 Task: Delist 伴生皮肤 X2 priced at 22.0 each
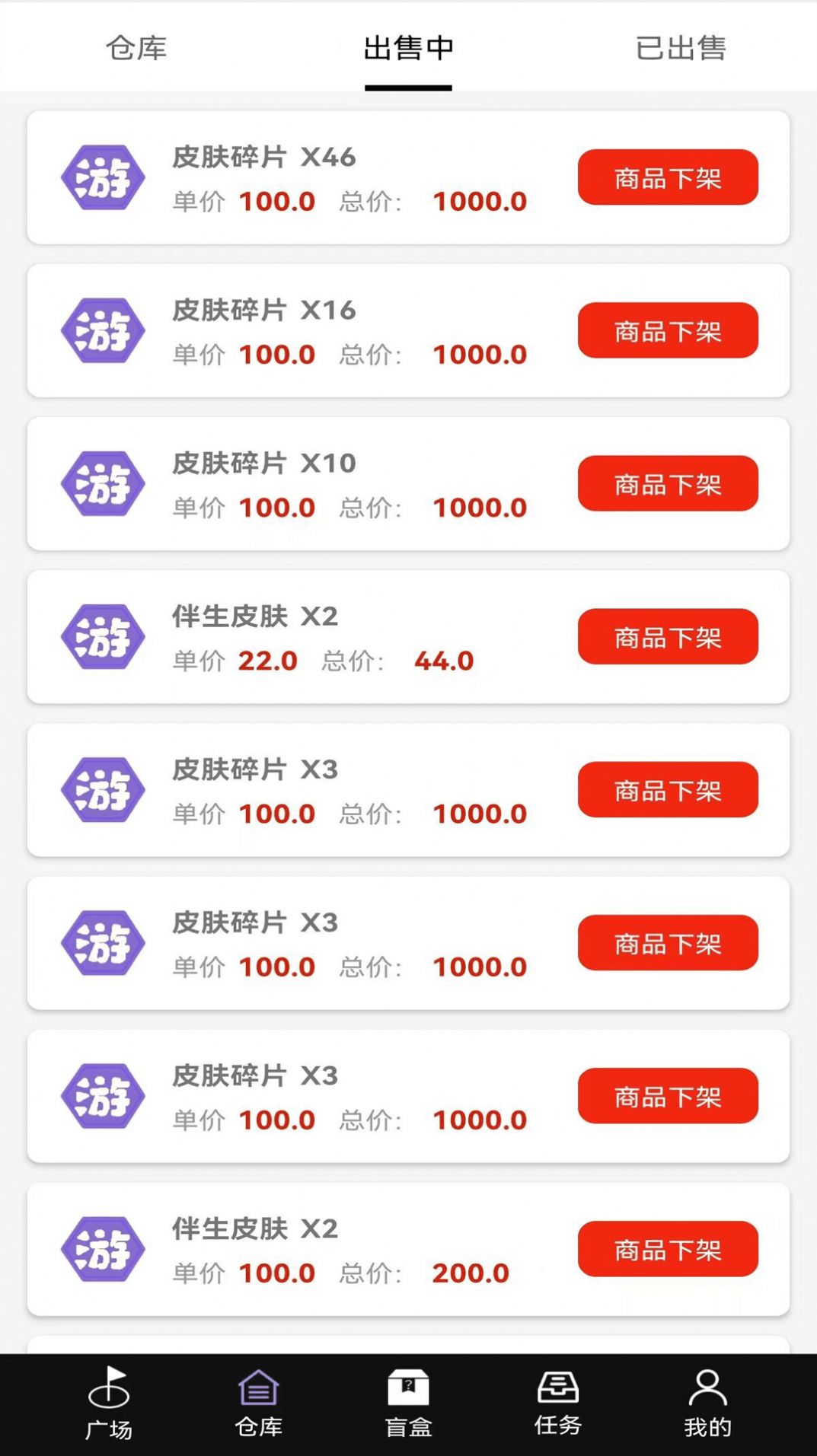click(668, 637)
